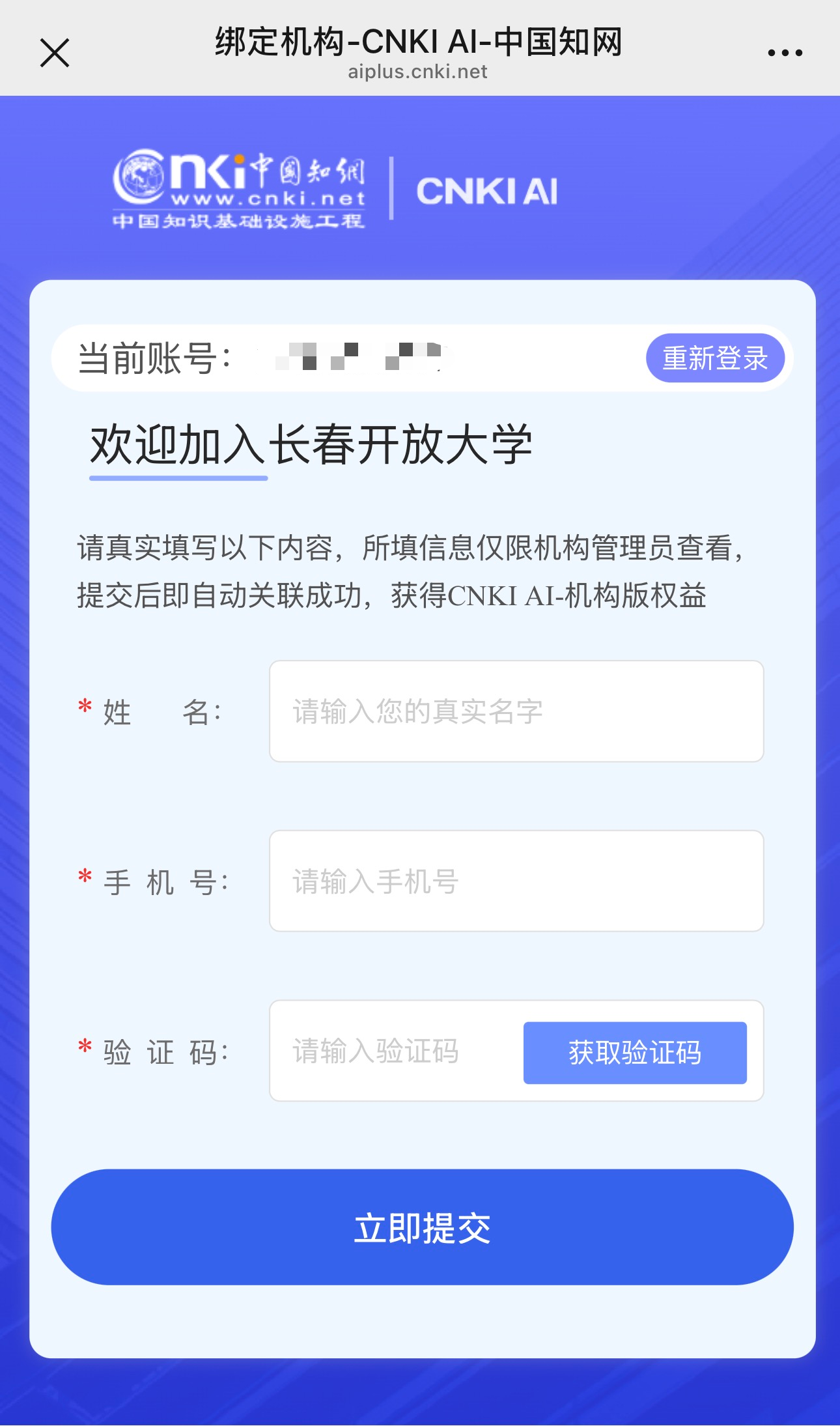The height and width of the screenshot is (1426, 840).
Task: Focus the 姓名 real-name field
Action: tap(516, 711)
